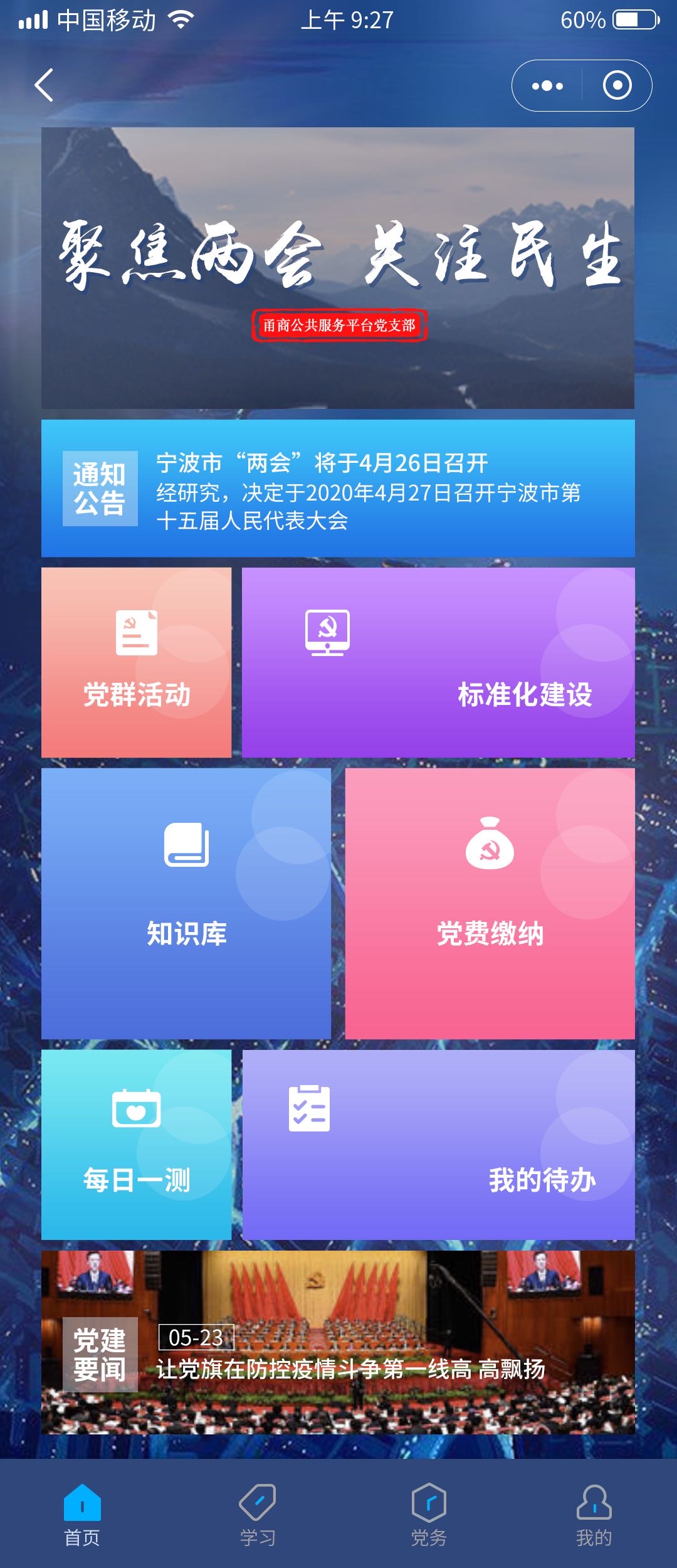Screen dimensions: 677x1568
Task: Start the 每日一测 daily quiz
Action: click(136, 1145)
